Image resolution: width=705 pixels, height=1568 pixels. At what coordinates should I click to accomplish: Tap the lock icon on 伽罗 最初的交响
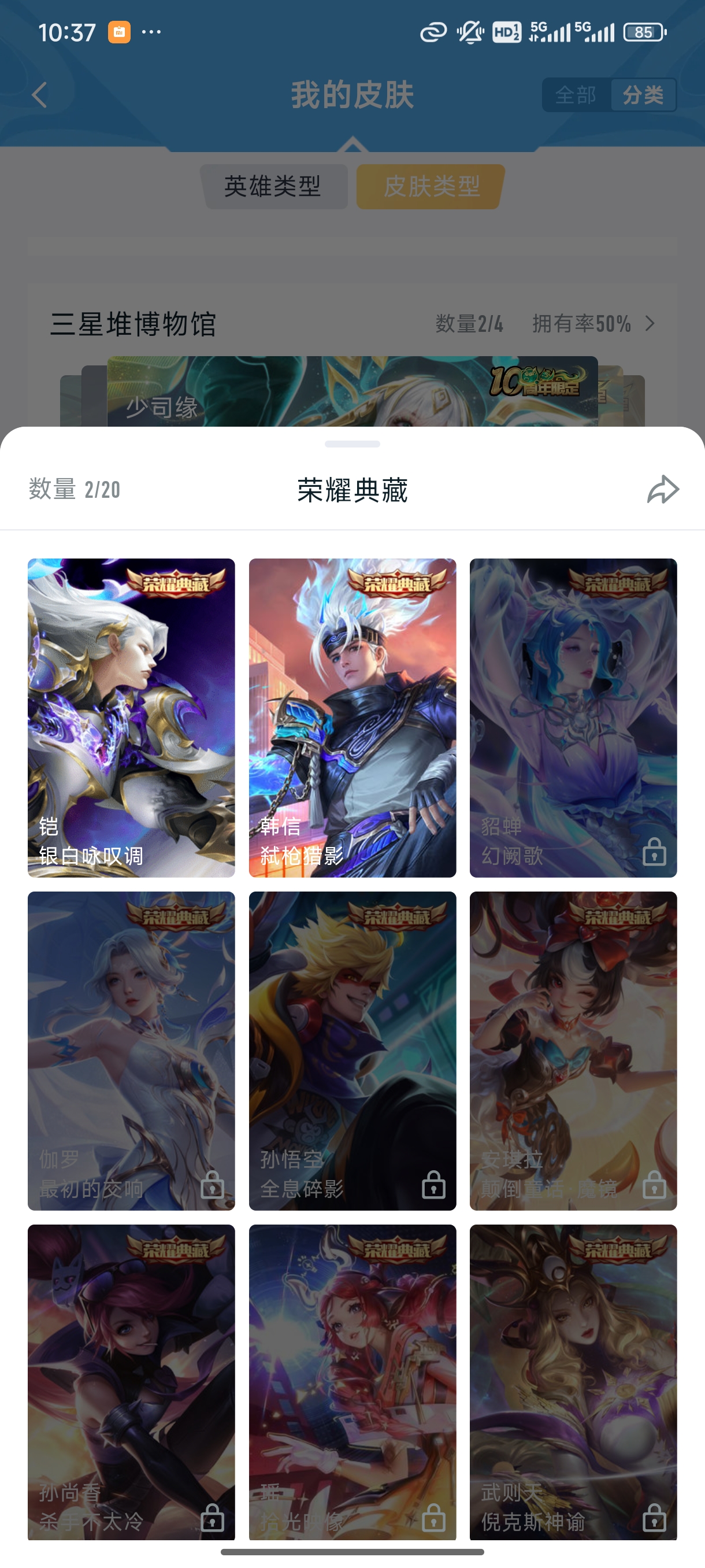pos(211,1186)
